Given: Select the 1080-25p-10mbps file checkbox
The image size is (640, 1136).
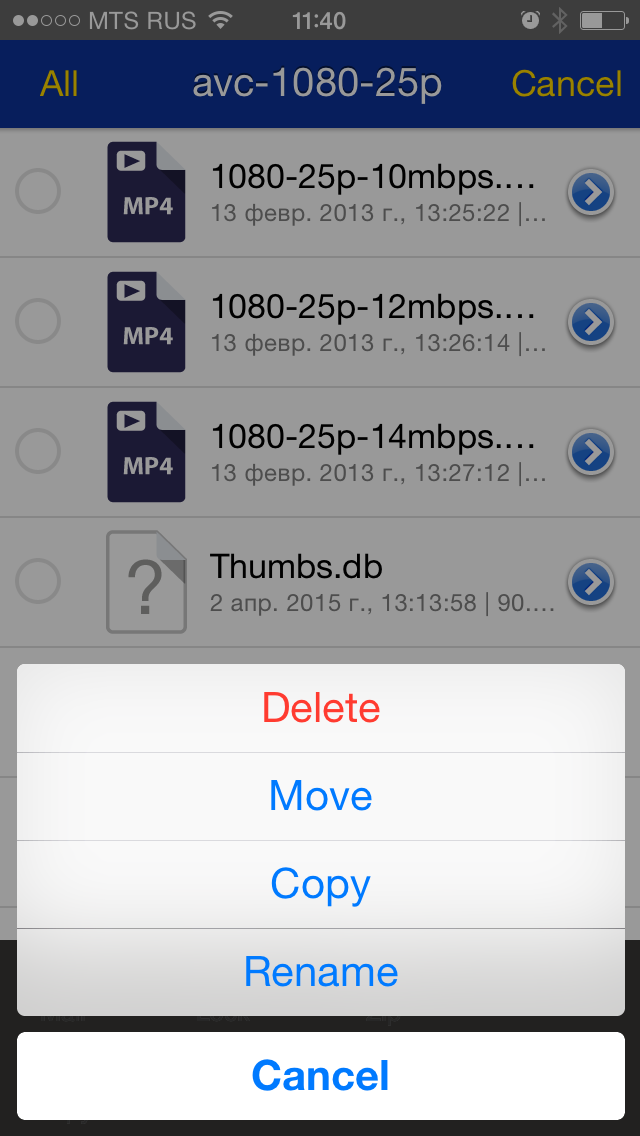Looking at the screenshot, I should (39, 191).
